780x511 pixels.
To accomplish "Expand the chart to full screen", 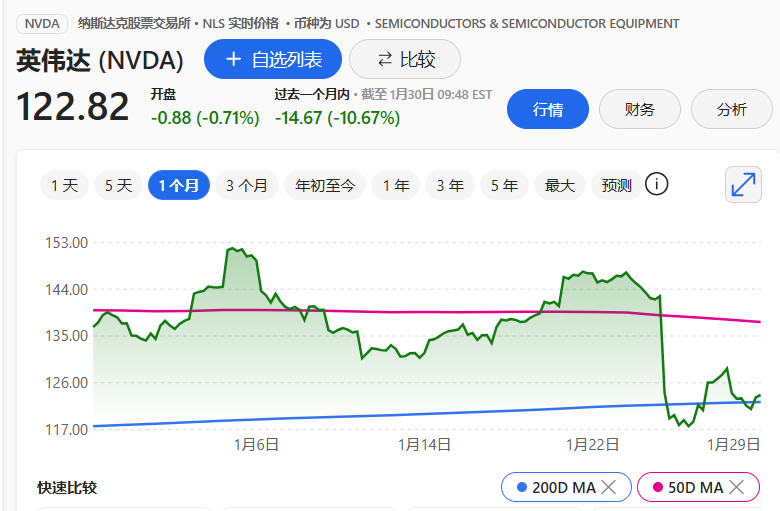I will click(x=743, y=184).
